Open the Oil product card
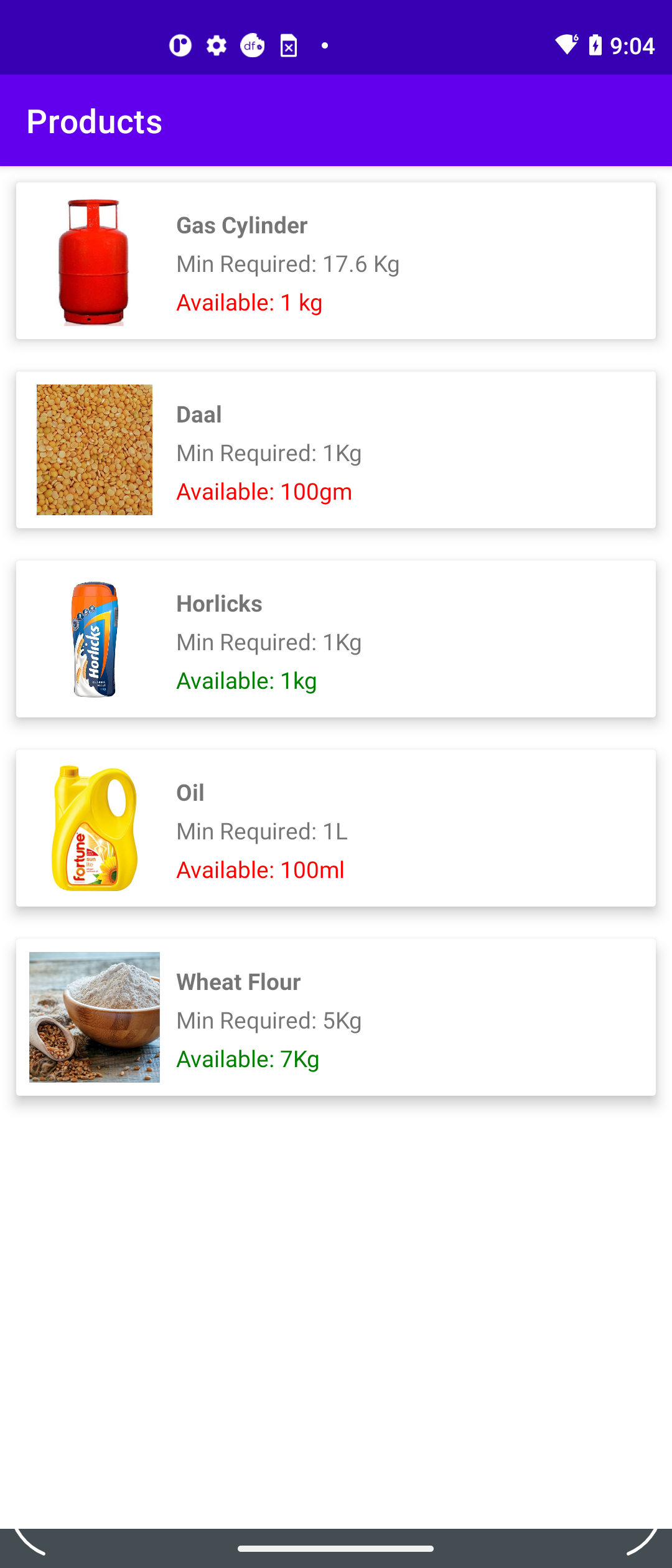Viewport: 672px width, 1568px height. pos(336,829)
